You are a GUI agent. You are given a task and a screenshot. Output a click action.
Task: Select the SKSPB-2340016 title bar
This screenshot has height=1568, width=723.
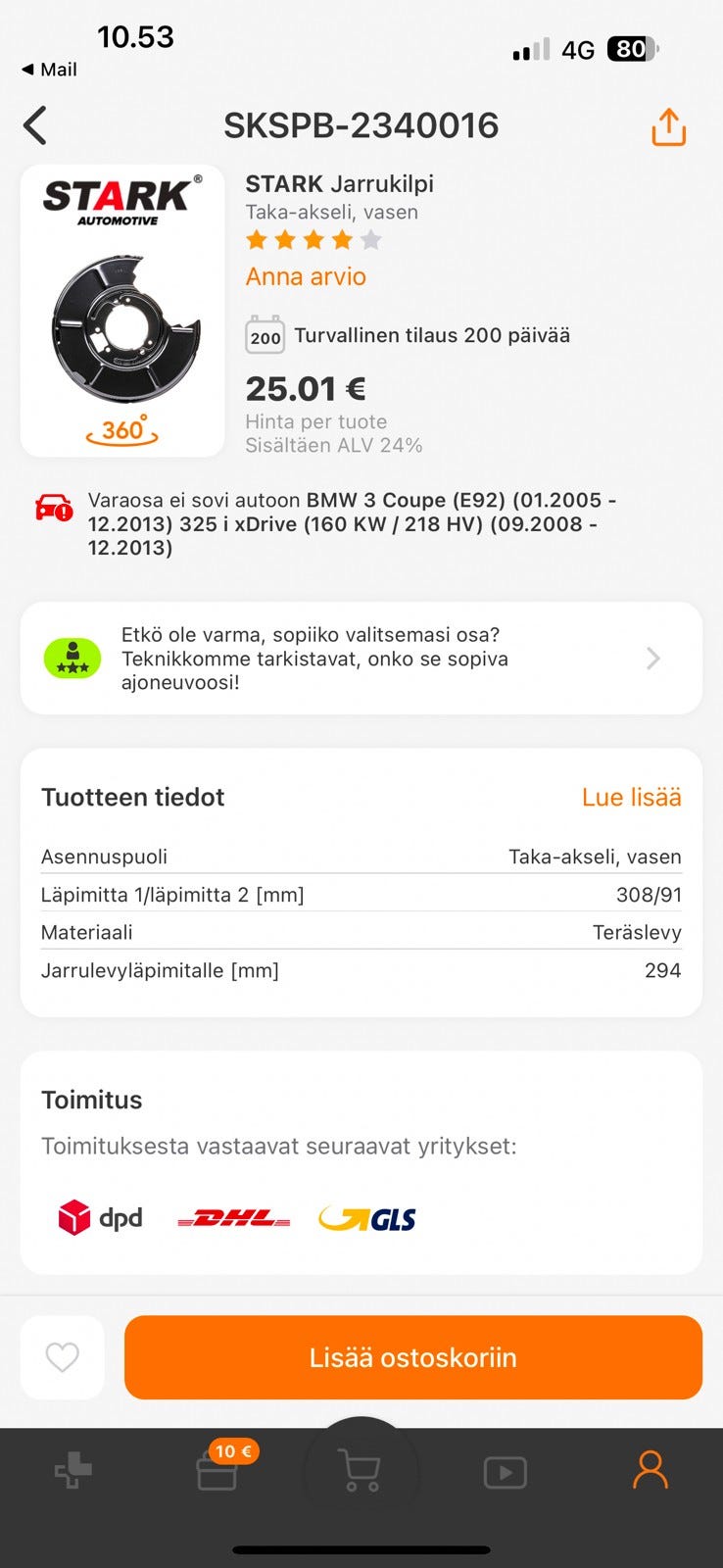[361, 126]
